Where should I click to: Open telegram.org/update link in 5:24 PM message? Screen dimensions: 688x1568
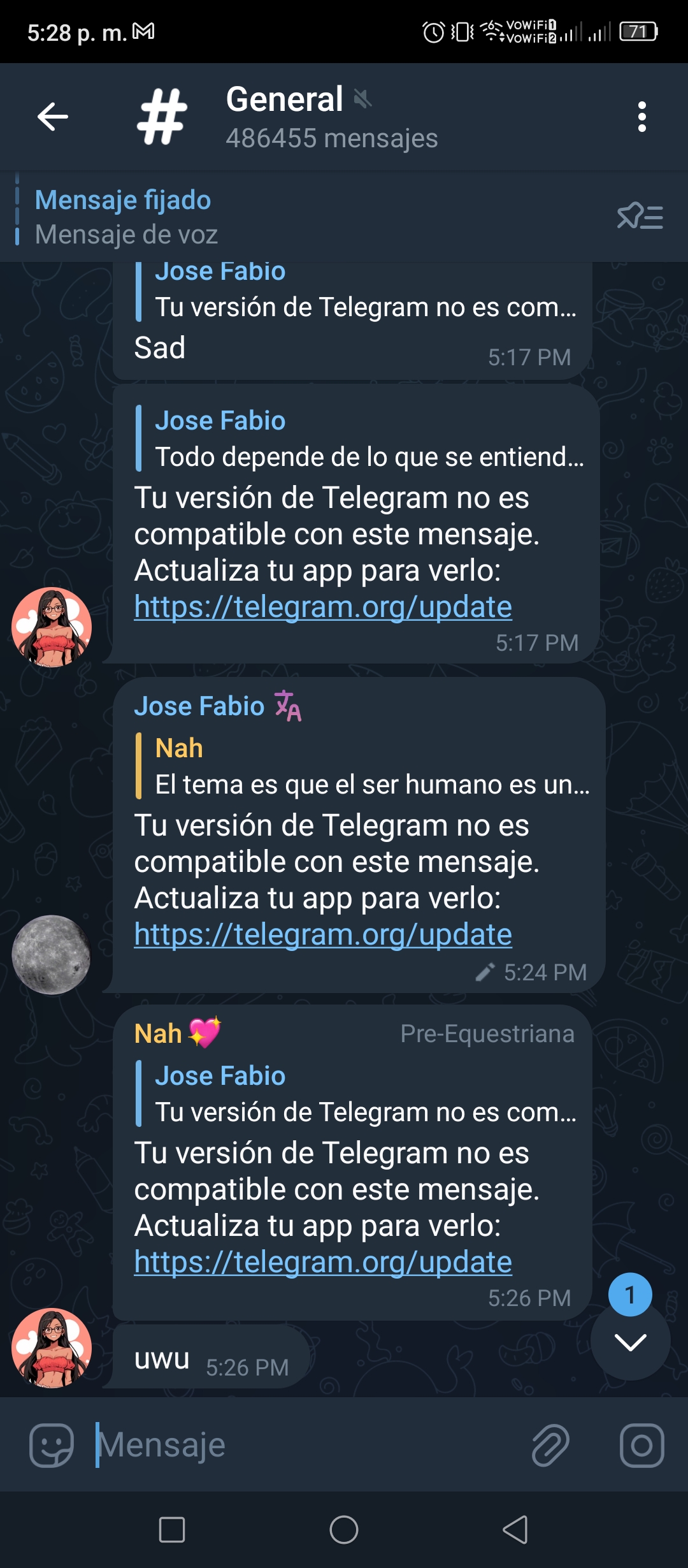point(323,934)
